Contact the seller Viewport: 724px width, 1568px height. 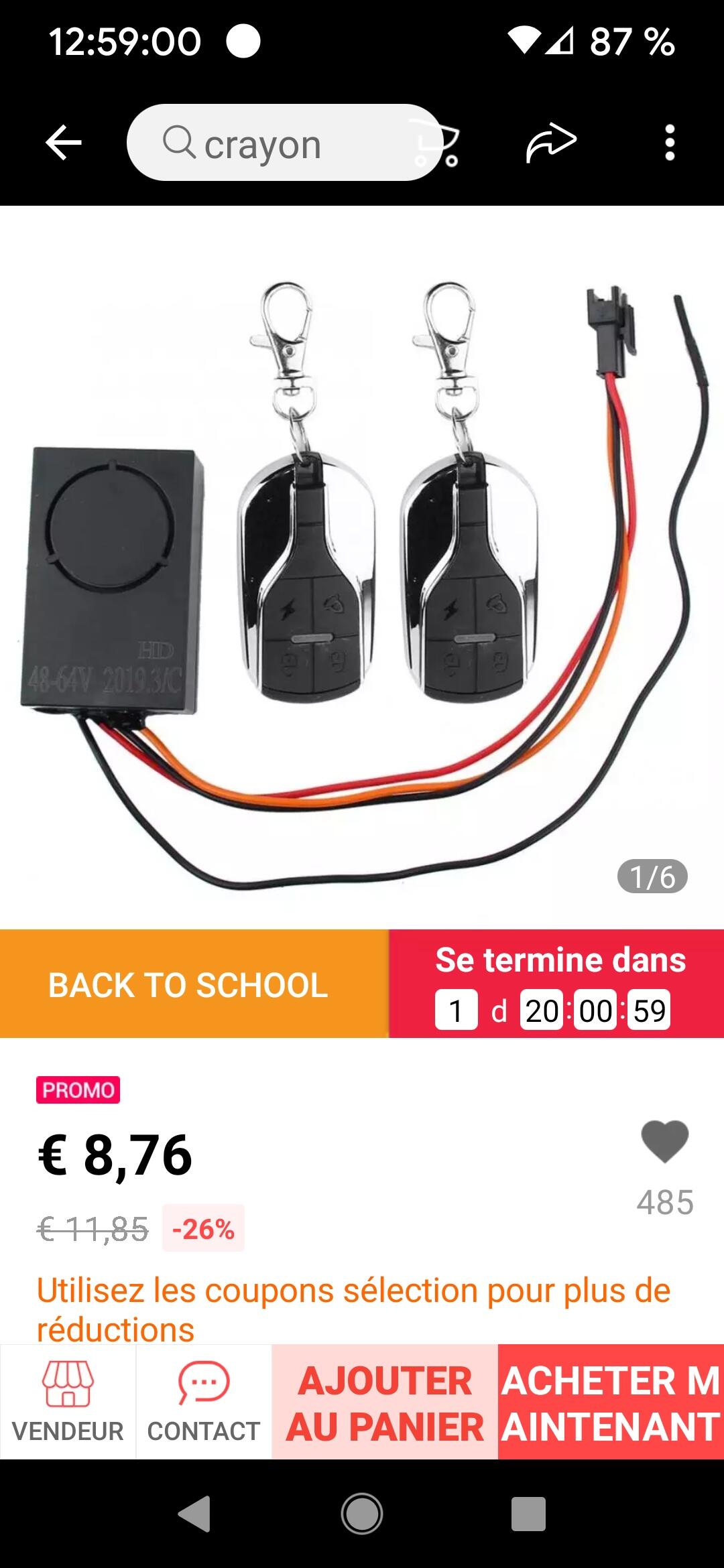pyautogui.click(x=204, y=1401)
